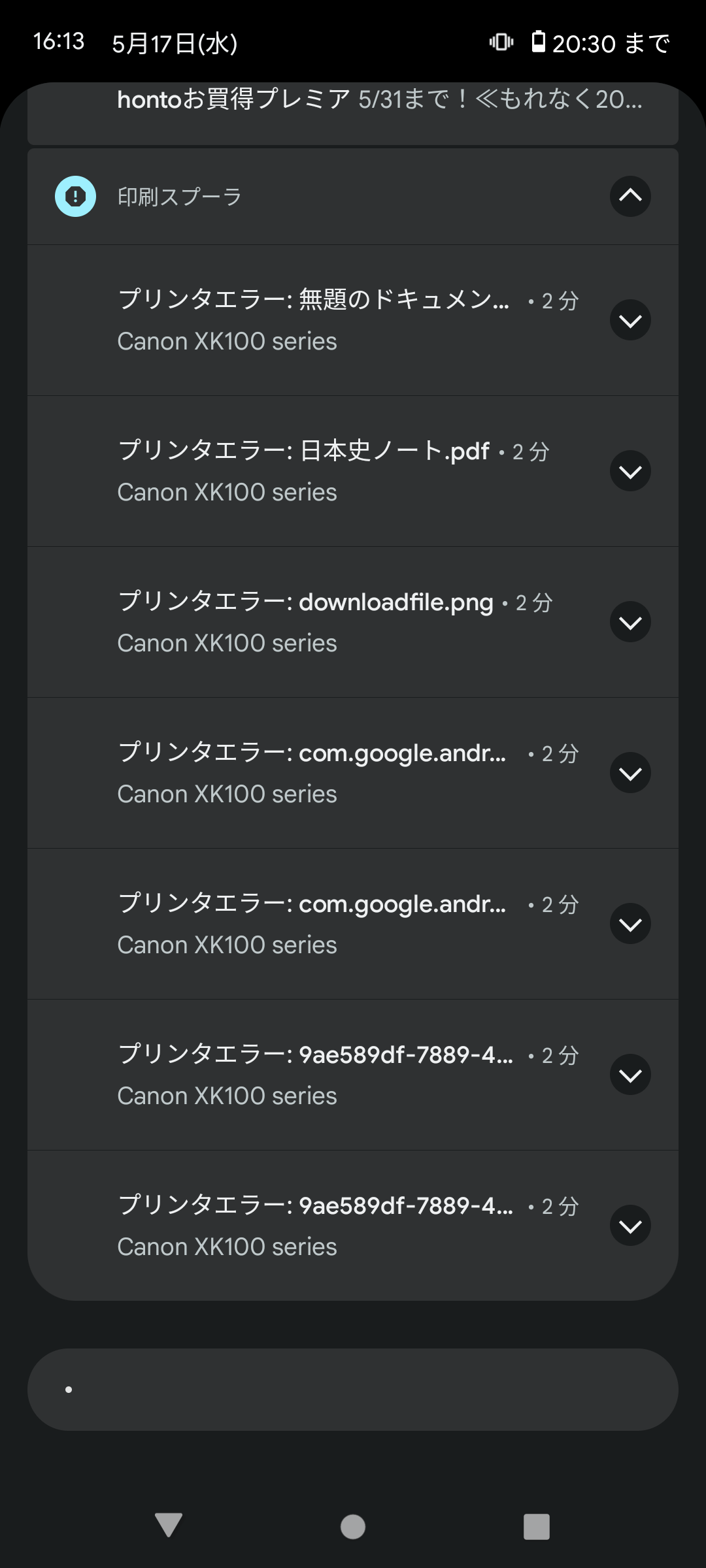Collapse the 印刷スプーラ notification group
Viewport: 706px width, 1568px height.
(x=630, y=197)
